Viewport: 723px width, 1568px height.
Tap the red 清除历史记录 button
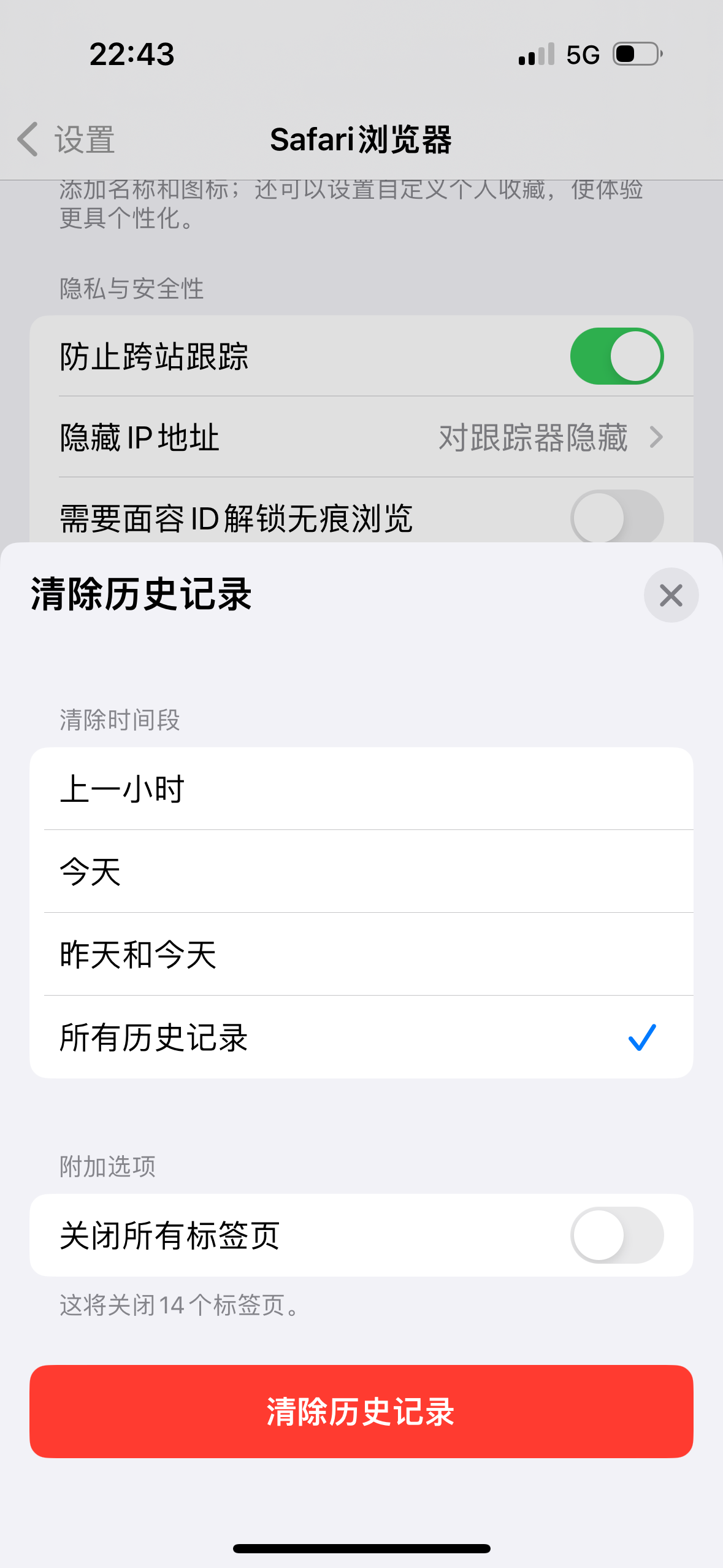pyautogui.click(x=361, y=1411)
